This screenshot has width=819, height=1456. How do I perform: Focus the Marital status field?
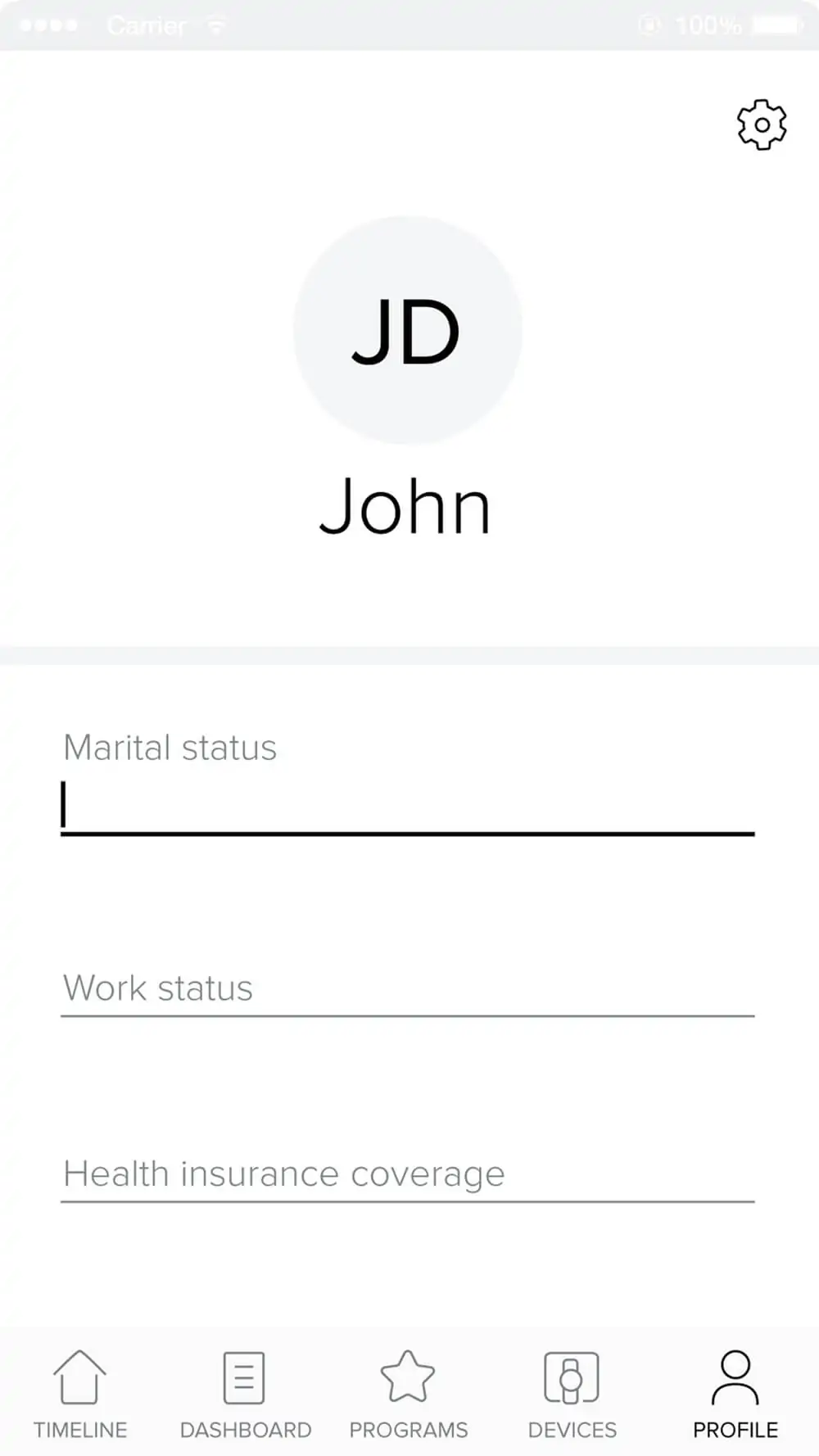[x=407, y=805]
